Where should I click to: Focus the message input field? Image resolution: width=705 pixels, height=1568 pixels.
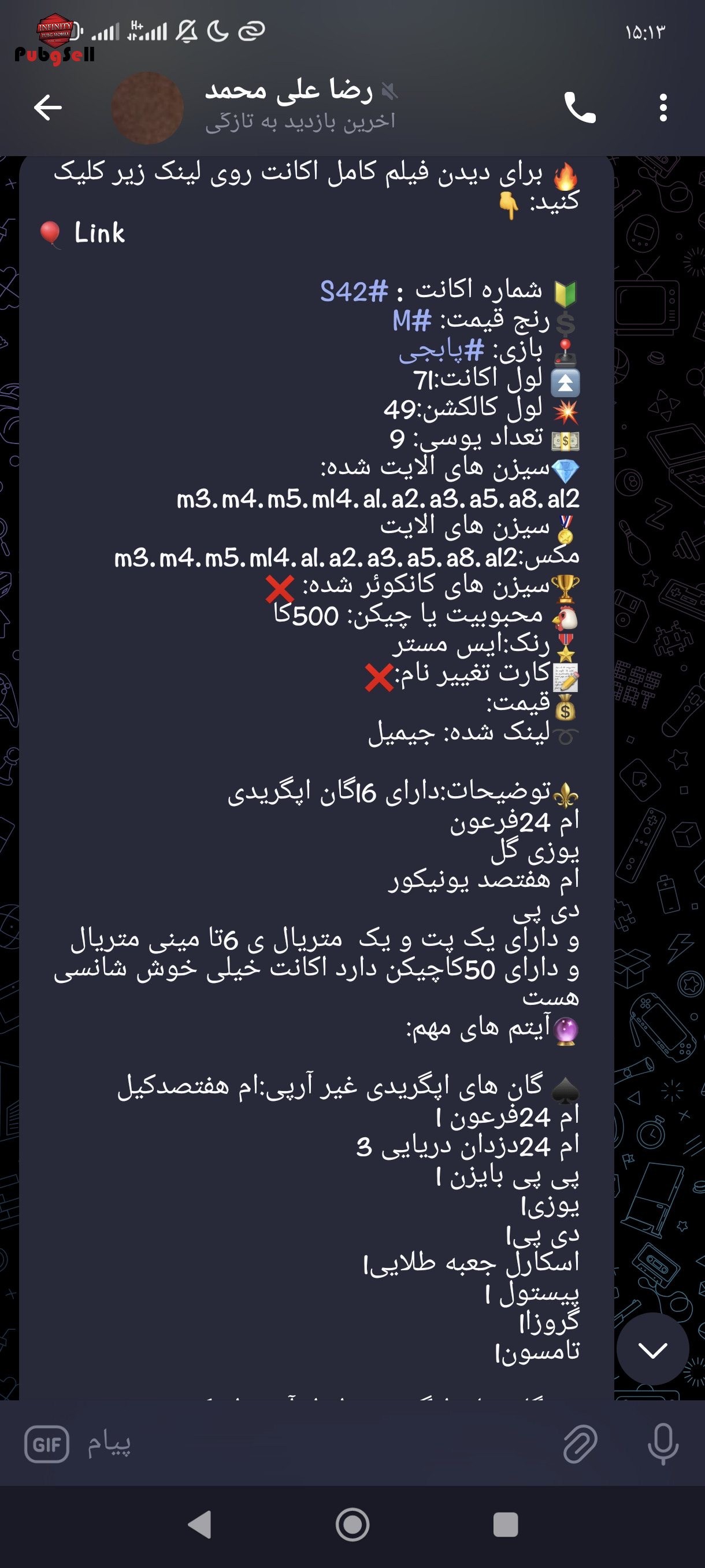coord(316,1444)
